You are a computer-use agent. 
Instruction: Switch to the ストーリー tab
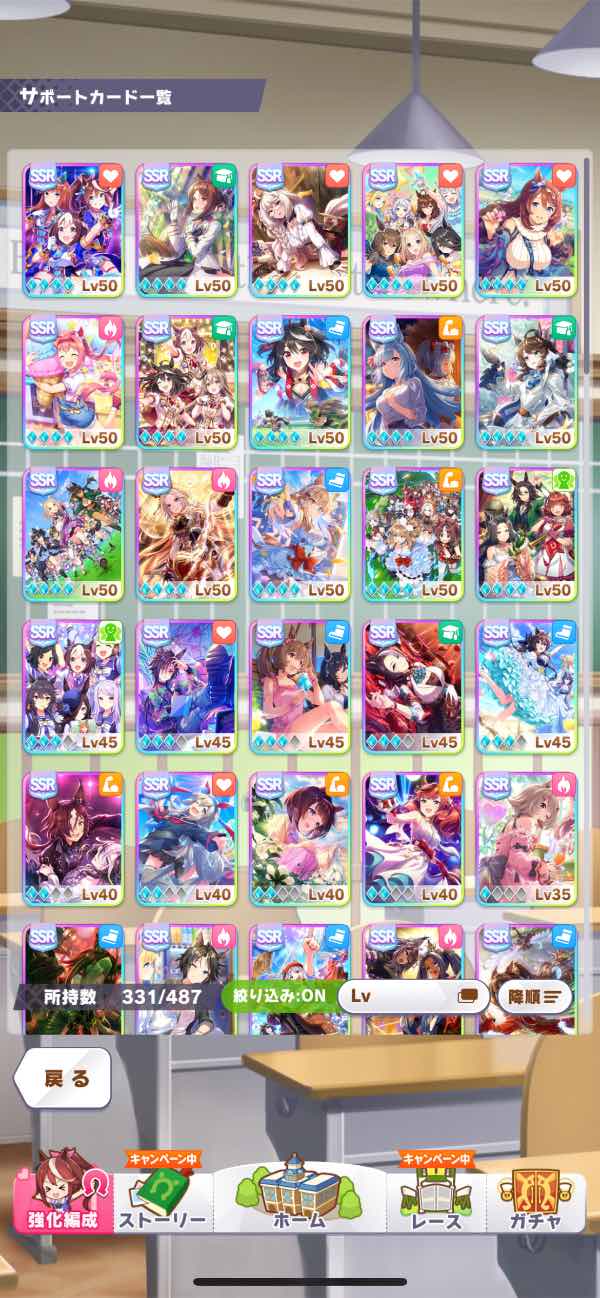coord(162,1200)
